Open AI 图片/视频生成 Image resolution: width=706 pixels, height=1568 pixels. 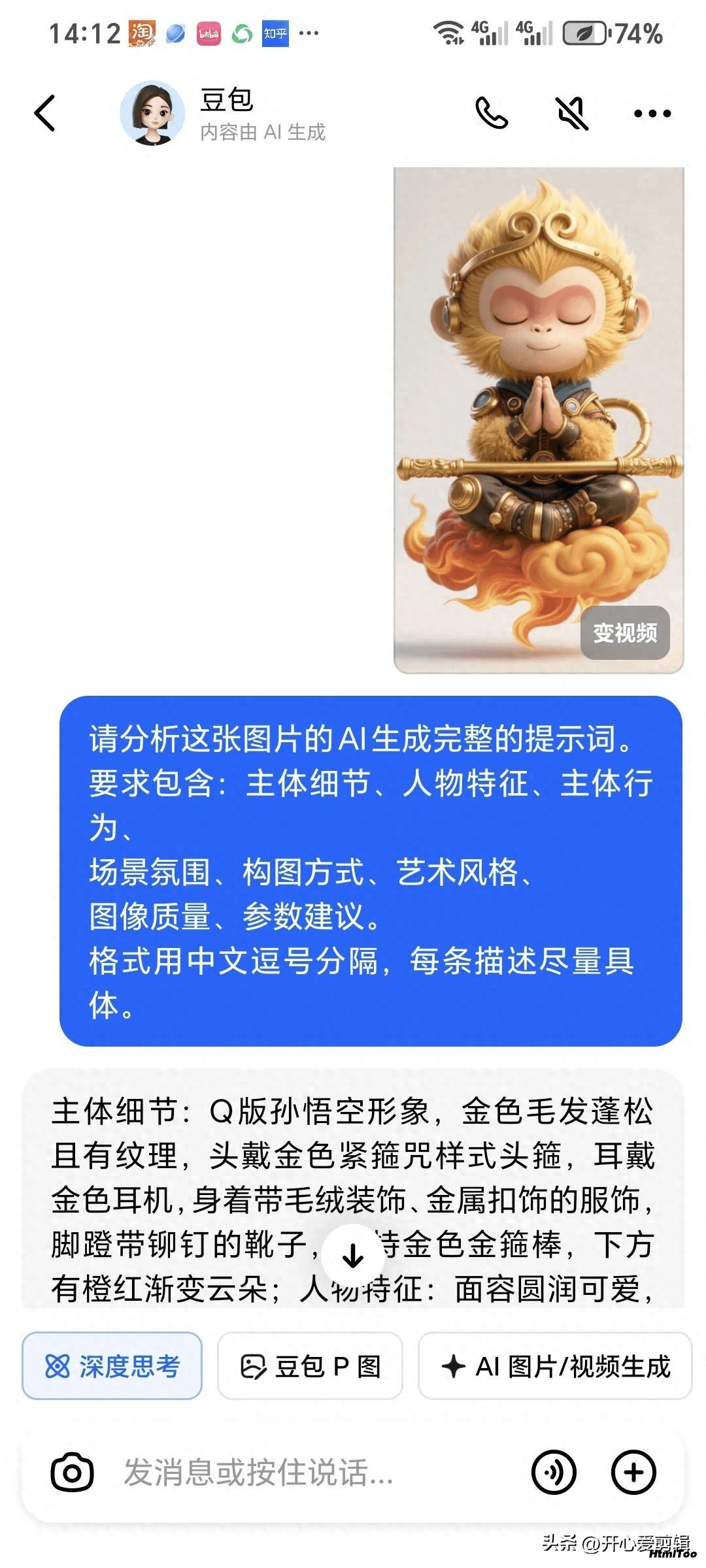[555, 1367]
